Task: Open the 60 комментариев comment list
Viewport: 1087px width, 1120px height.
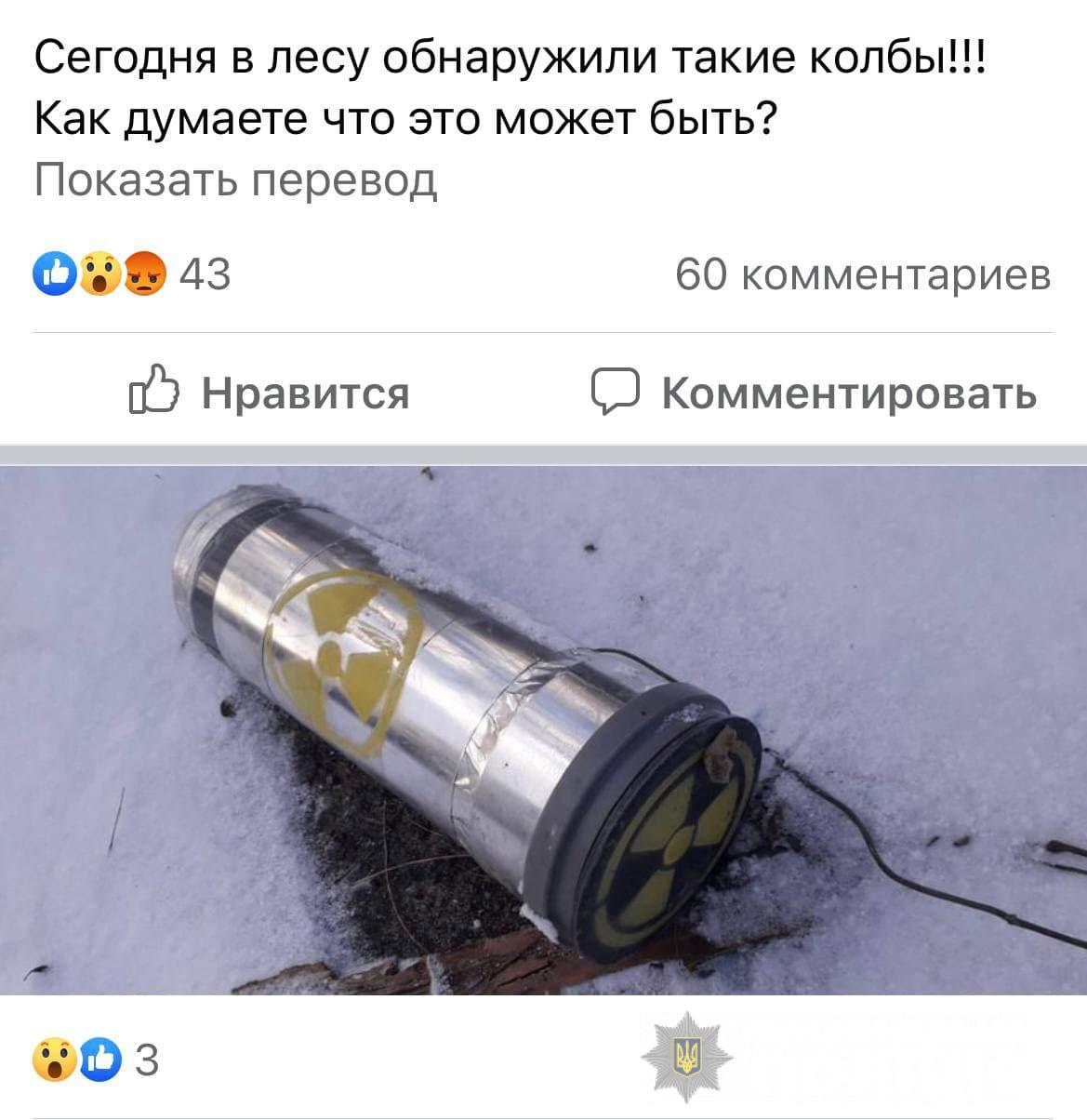Action: click(x=863, y=275)
